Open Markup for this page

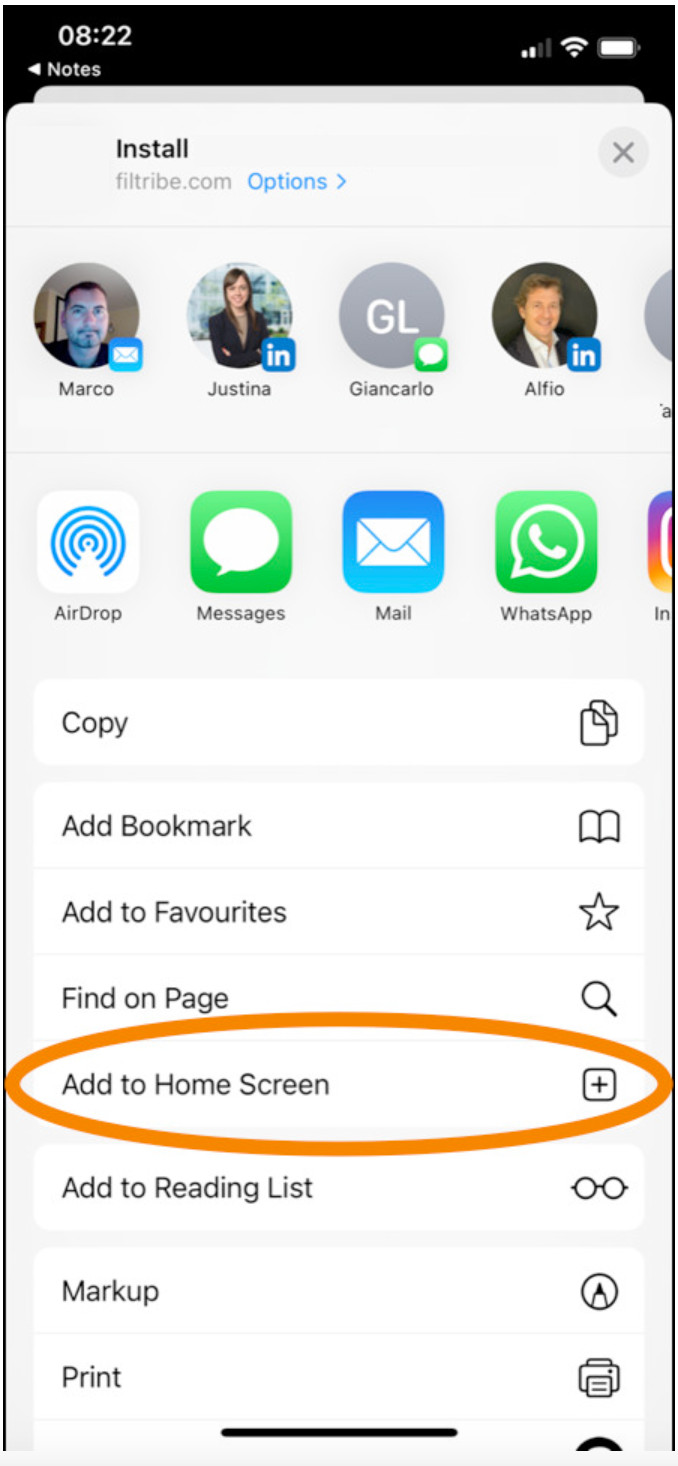click(x=338, y=1291)
